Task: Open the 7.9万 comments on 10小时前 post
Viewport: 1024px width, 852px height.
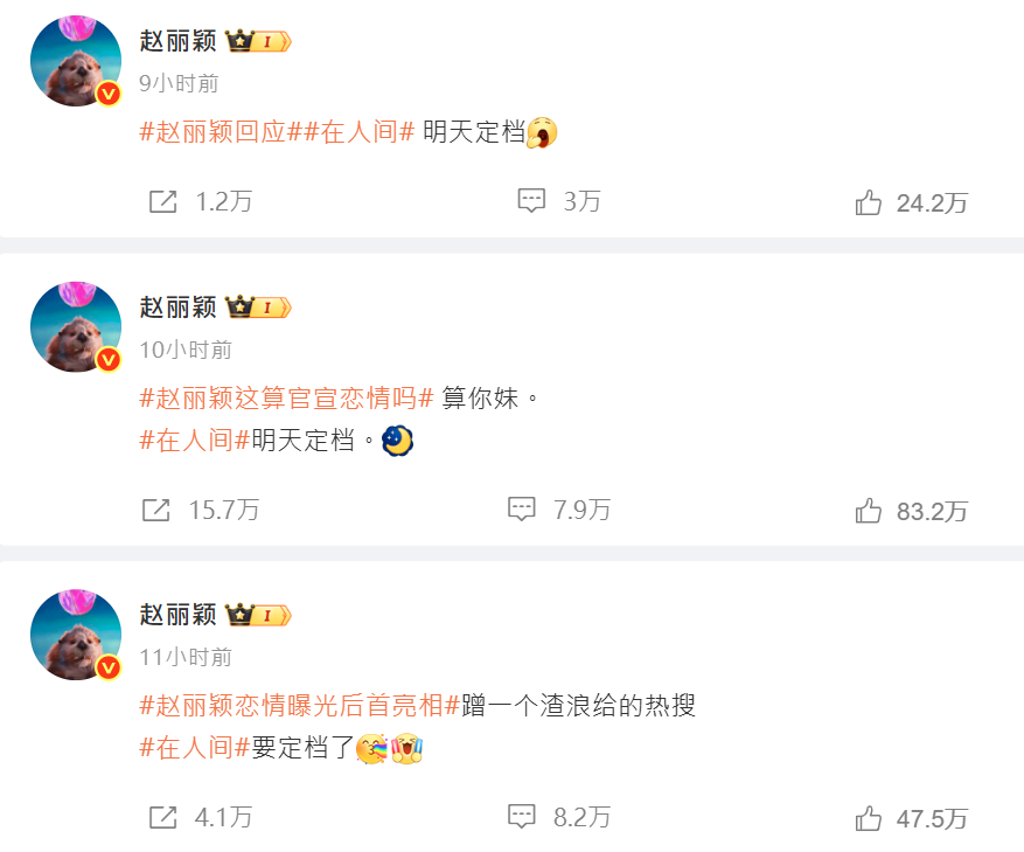Action: coord(522,510)
